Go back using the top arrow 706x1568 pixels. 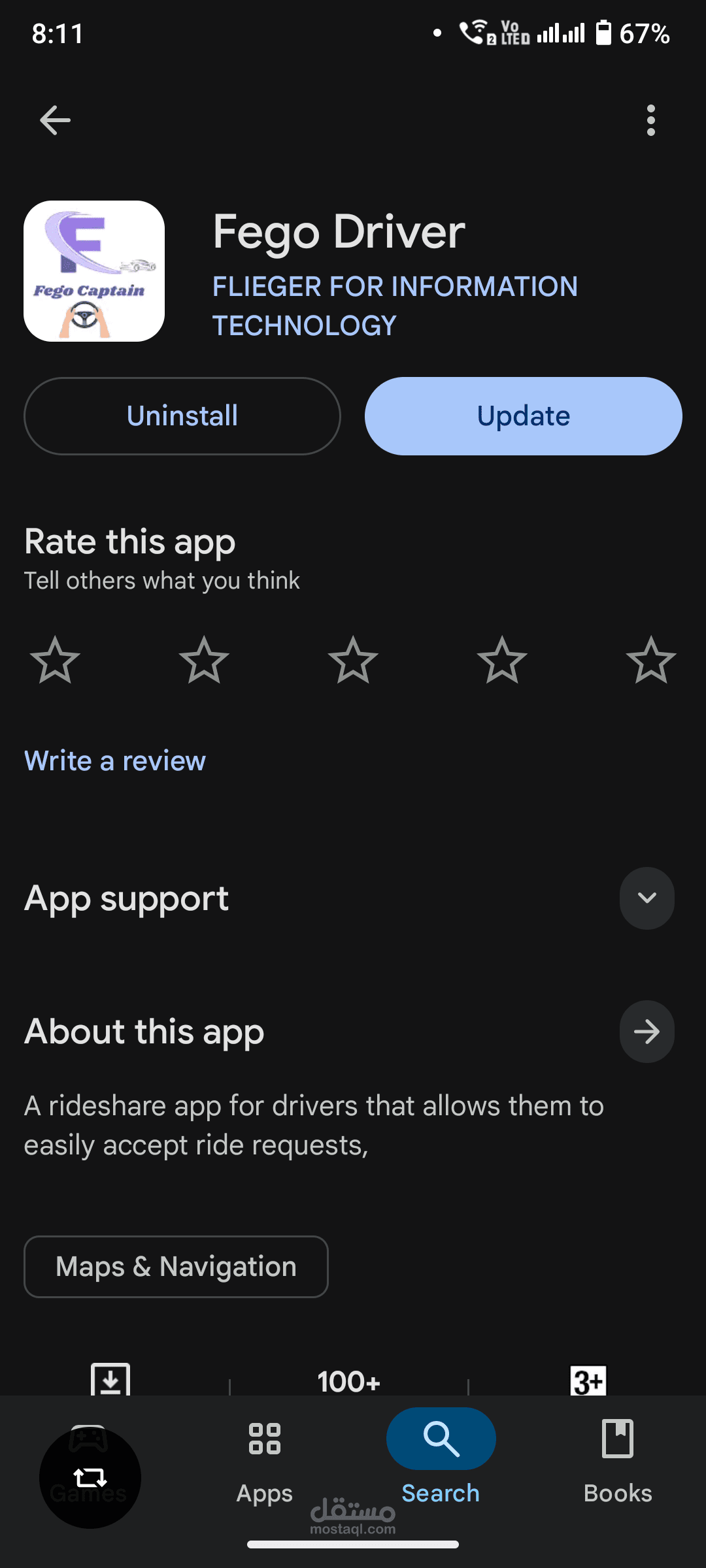[55, 120]
